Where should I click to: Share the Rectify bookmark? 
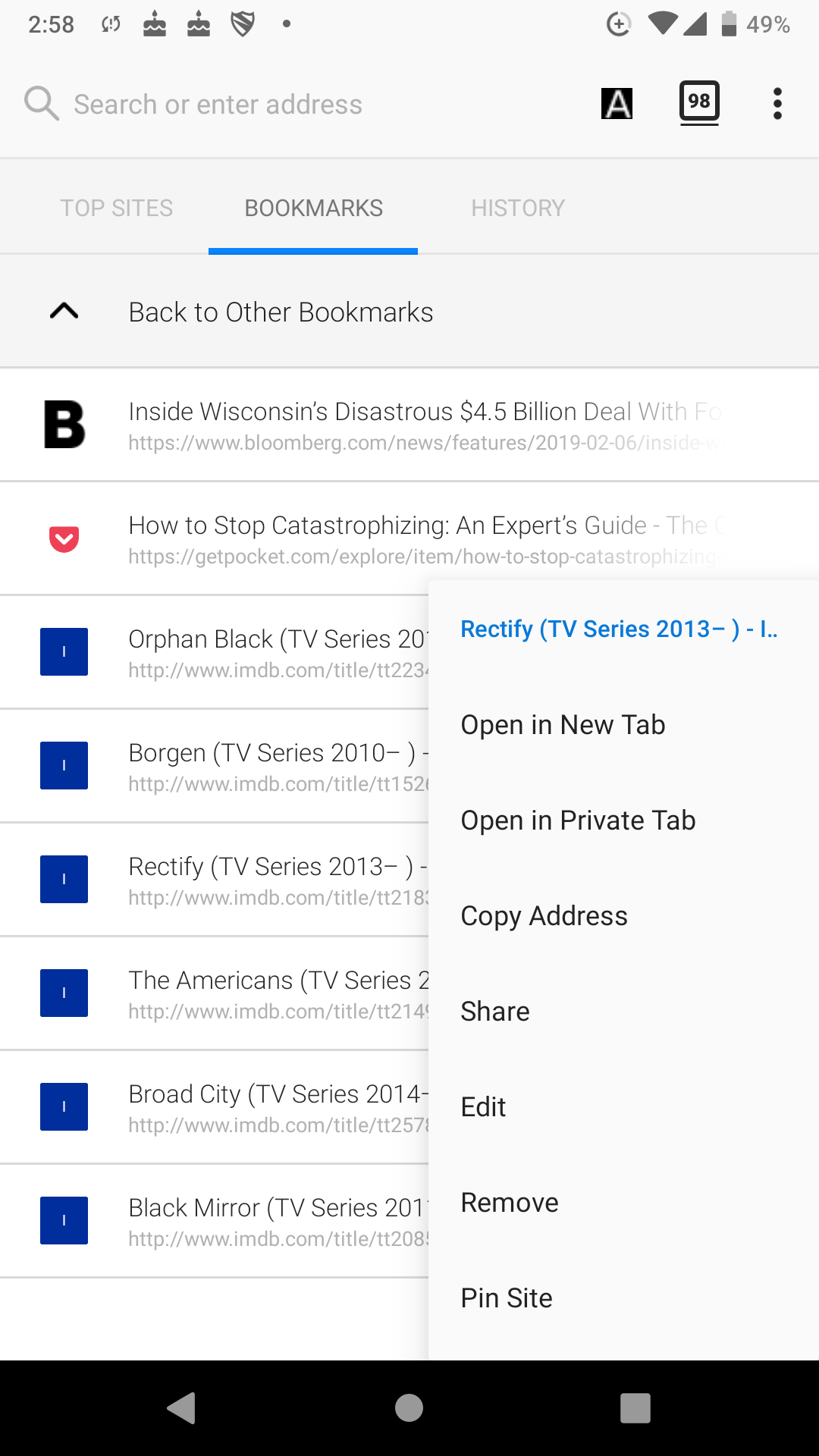click(495, 1012)
